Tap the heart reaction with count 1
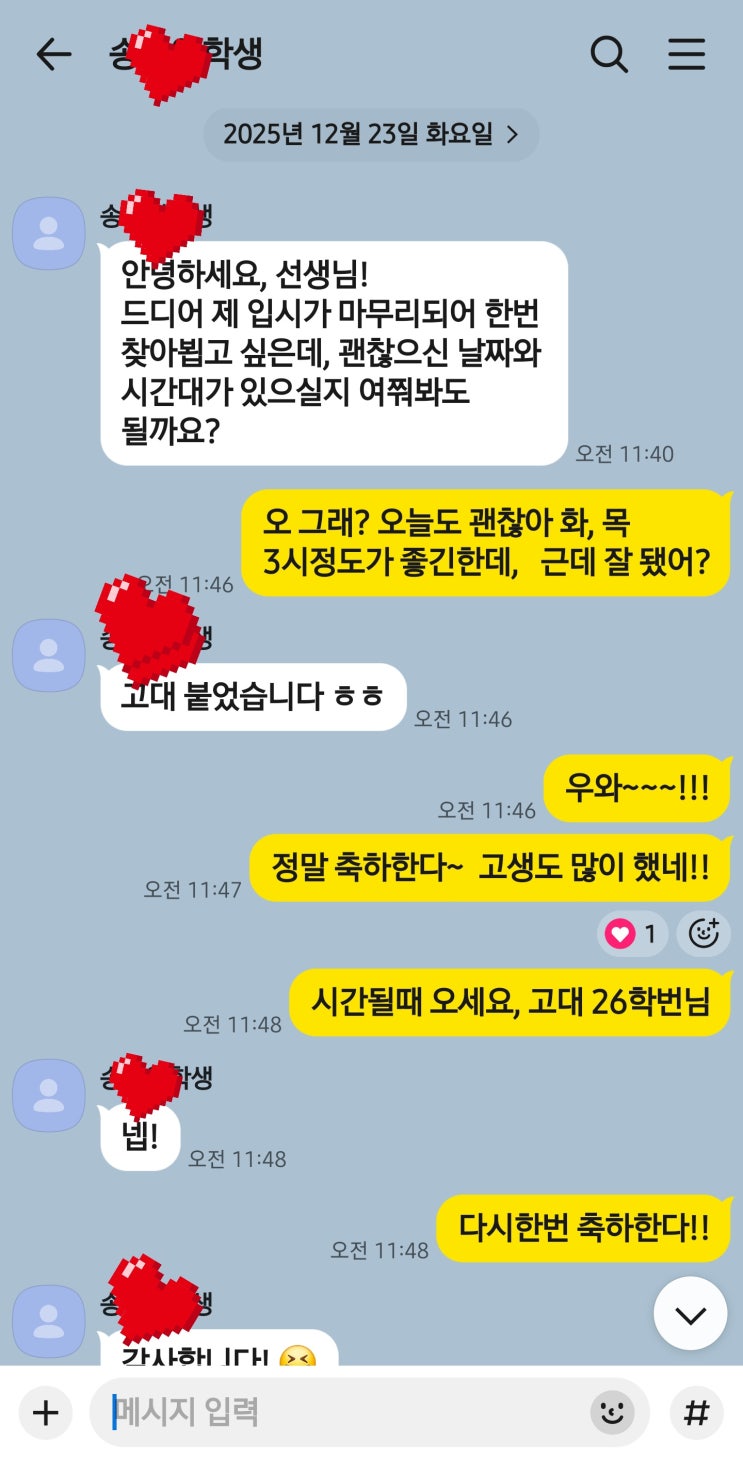Image resolution: width=743 pixels, height=1459 pixels. (633, 934)
